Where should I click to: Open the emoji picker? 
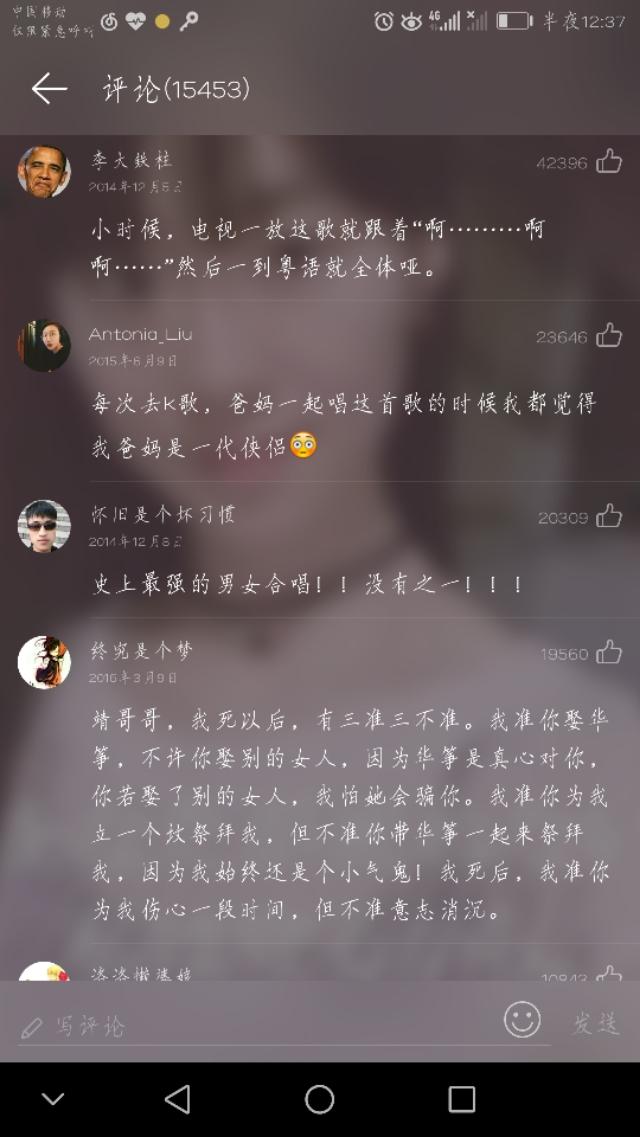(521, 1020)
